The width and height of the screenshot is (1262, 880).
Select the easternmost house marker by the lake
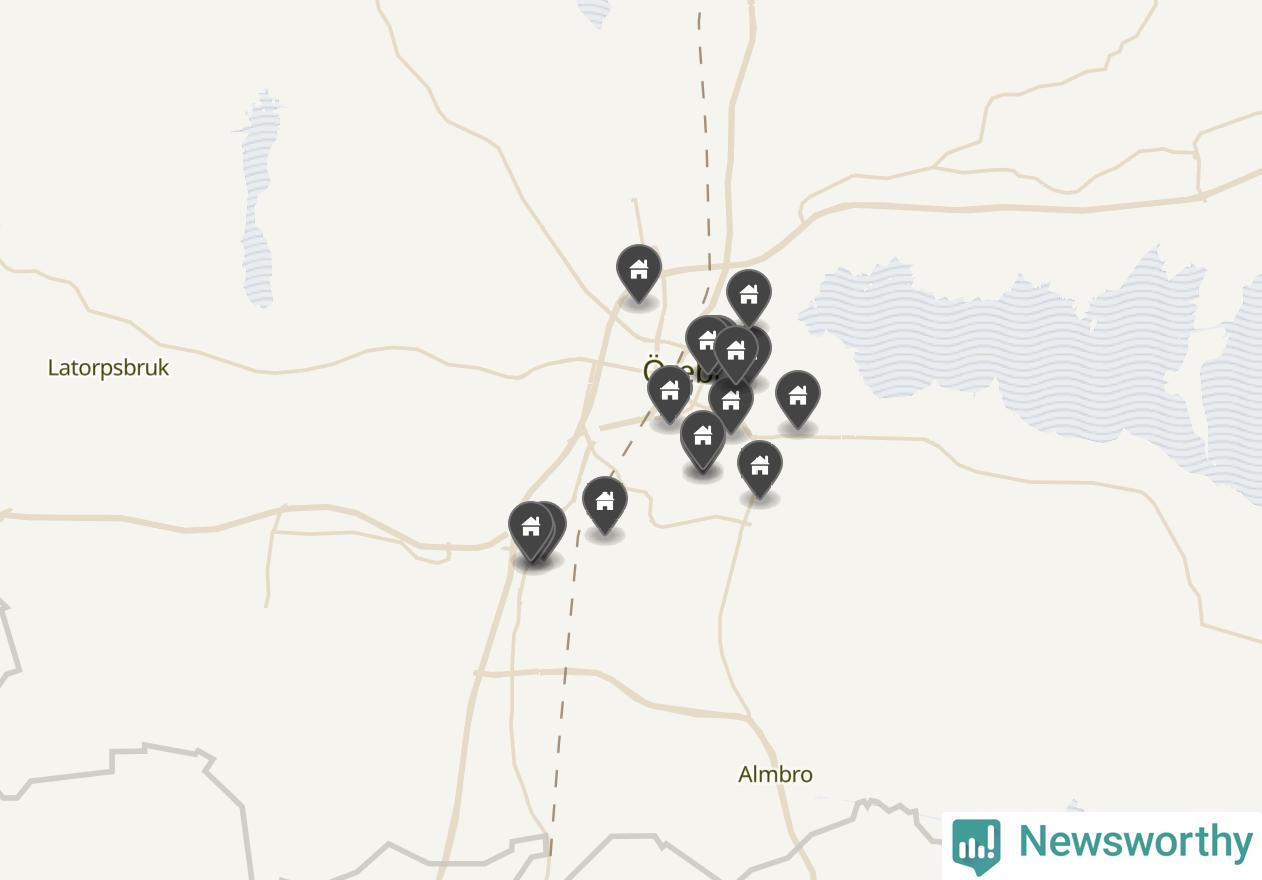[x=797, y=398]
